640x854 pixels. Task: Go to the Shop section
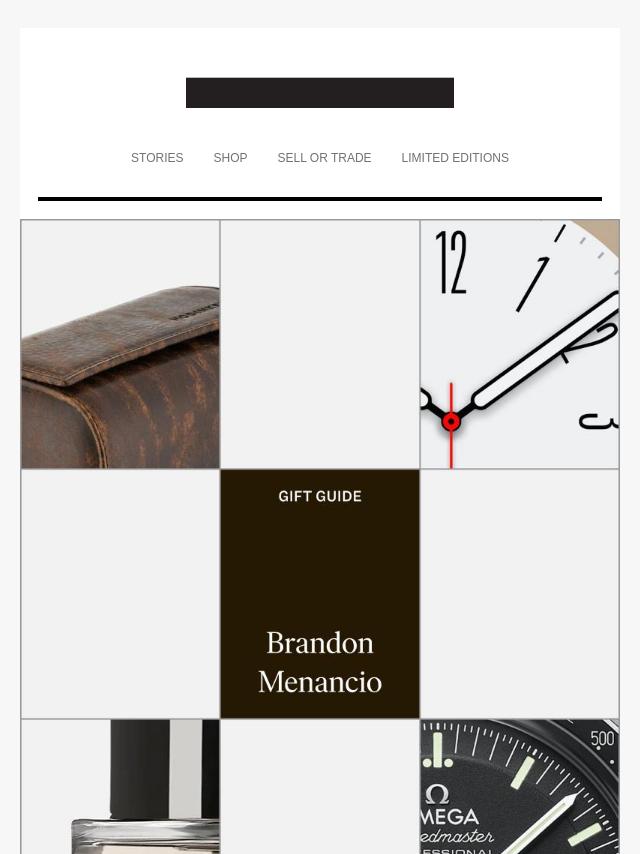pos(230,158)
